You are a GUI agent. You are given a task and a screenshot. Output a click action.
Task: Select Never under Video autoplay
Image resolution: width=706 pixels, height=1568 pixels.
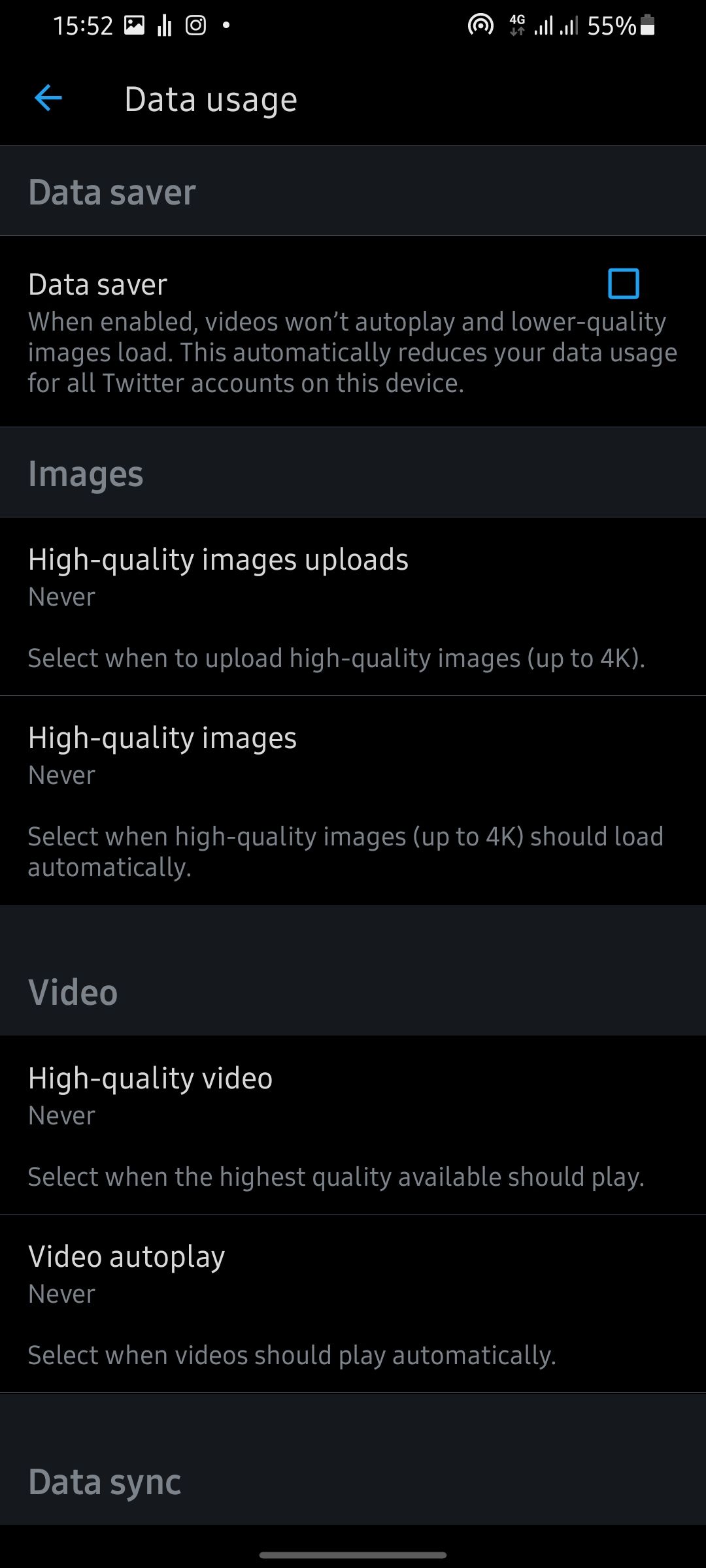click(61, 1292)
